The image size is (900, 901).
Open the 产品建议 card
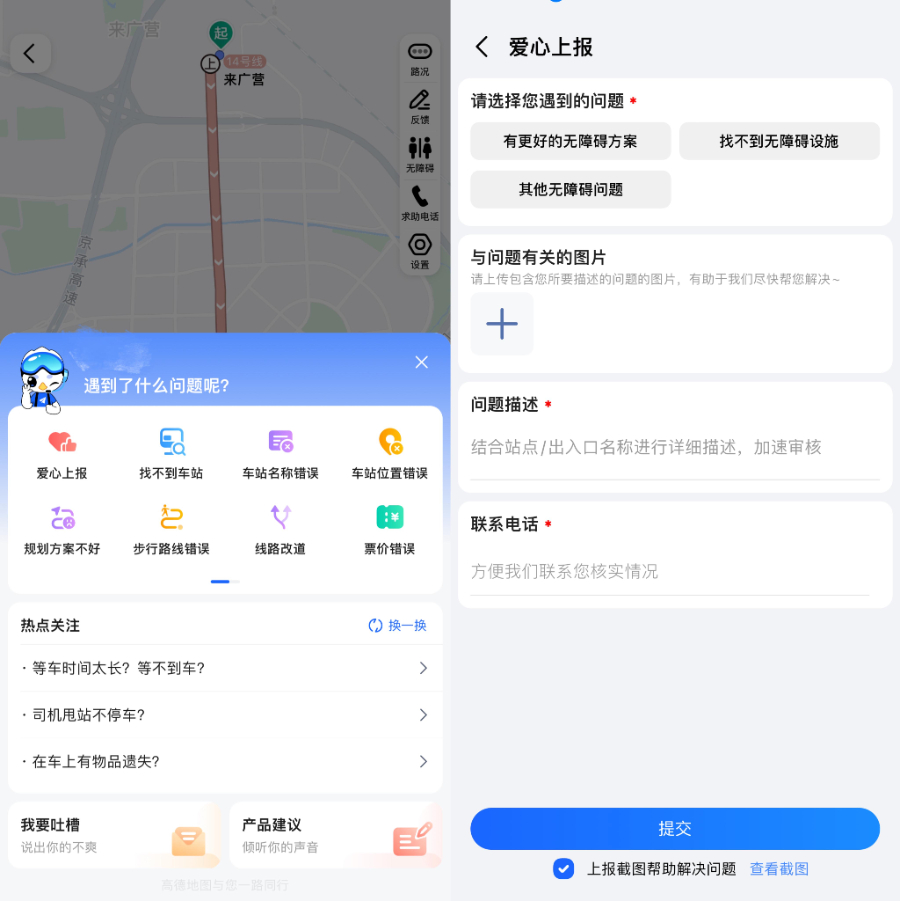[336, 834]
